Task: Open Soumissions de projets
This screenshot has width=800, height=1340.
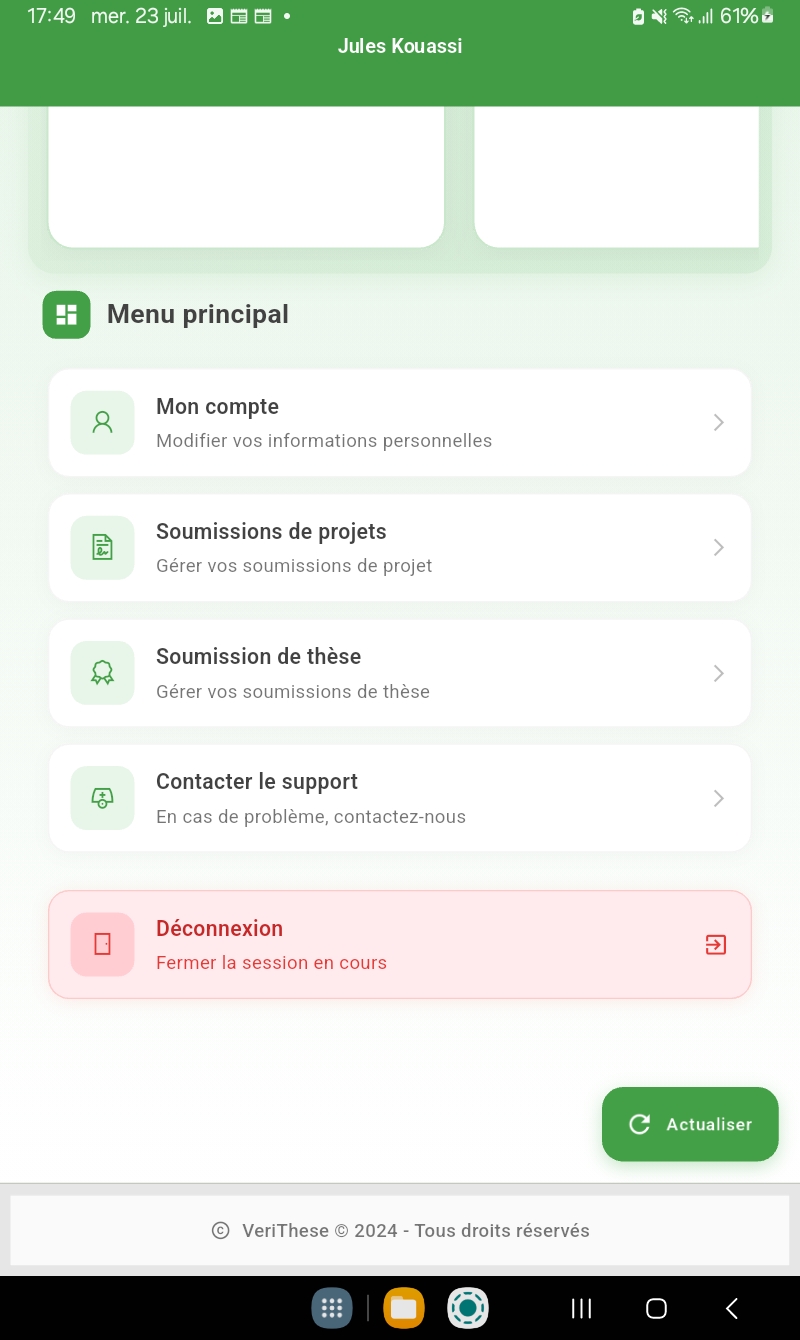Action: click(x=399, y=548)
